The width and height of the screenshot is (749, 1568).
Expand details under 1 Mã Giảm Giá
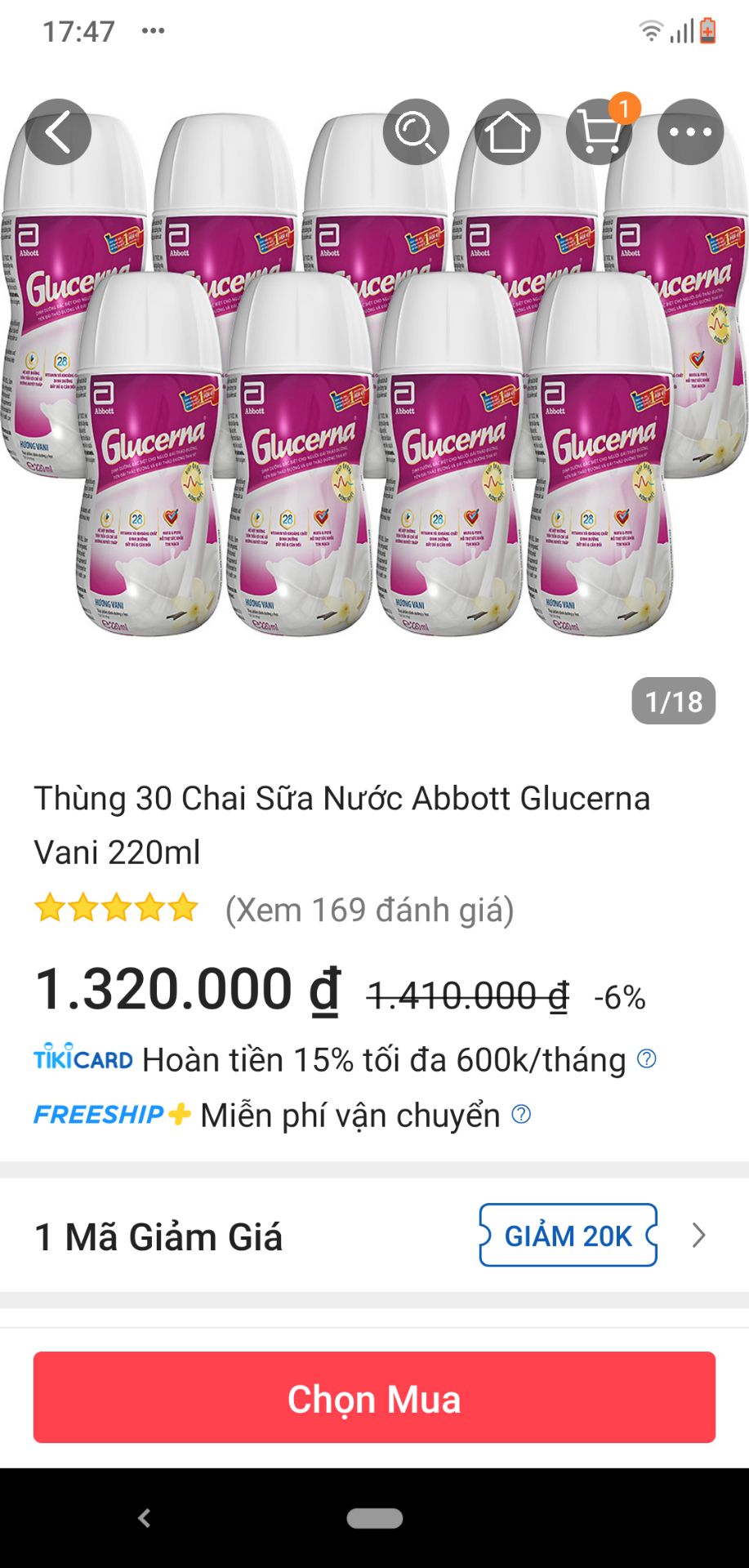pyautogui.click(x=158, y=1236)
